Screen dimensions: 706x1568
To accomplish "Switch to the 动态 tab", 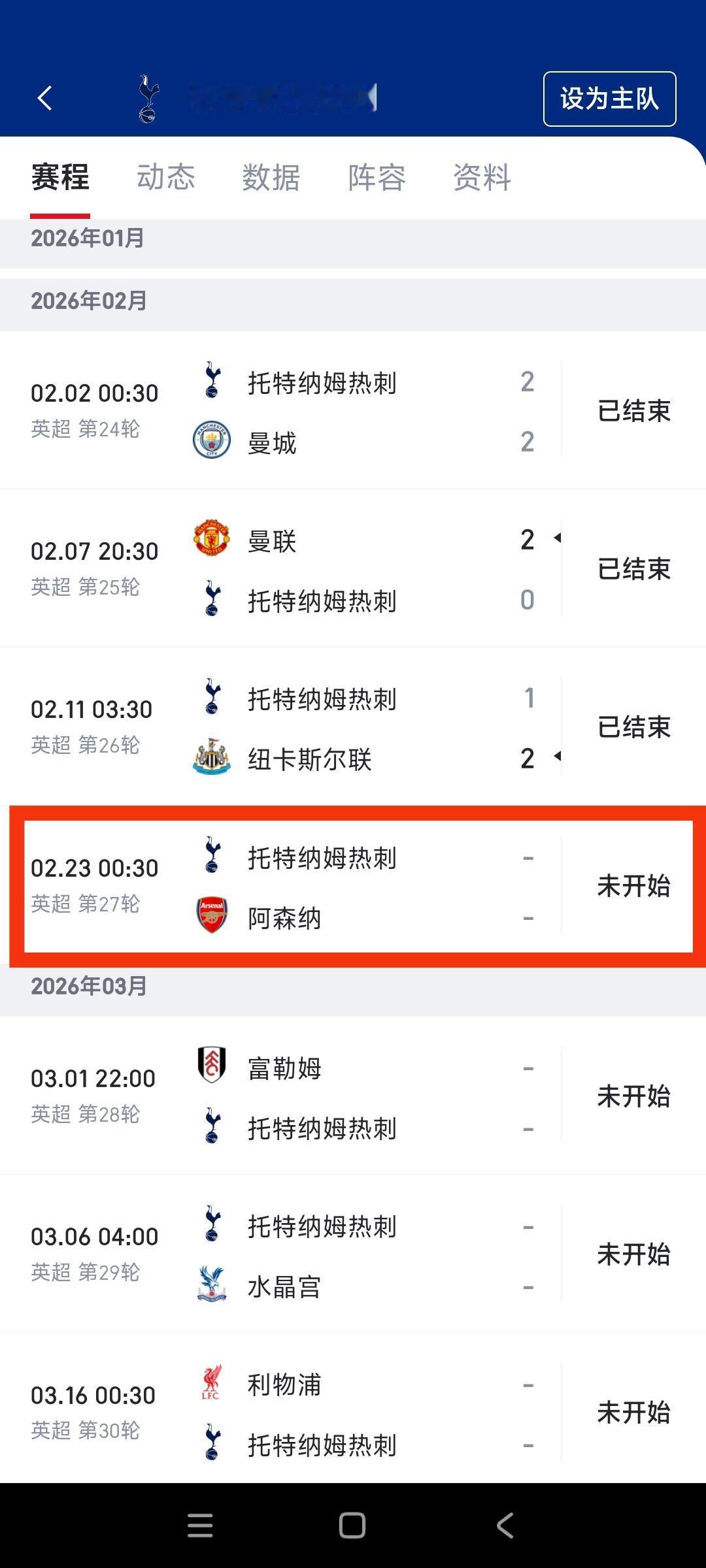I will point(165,178).
